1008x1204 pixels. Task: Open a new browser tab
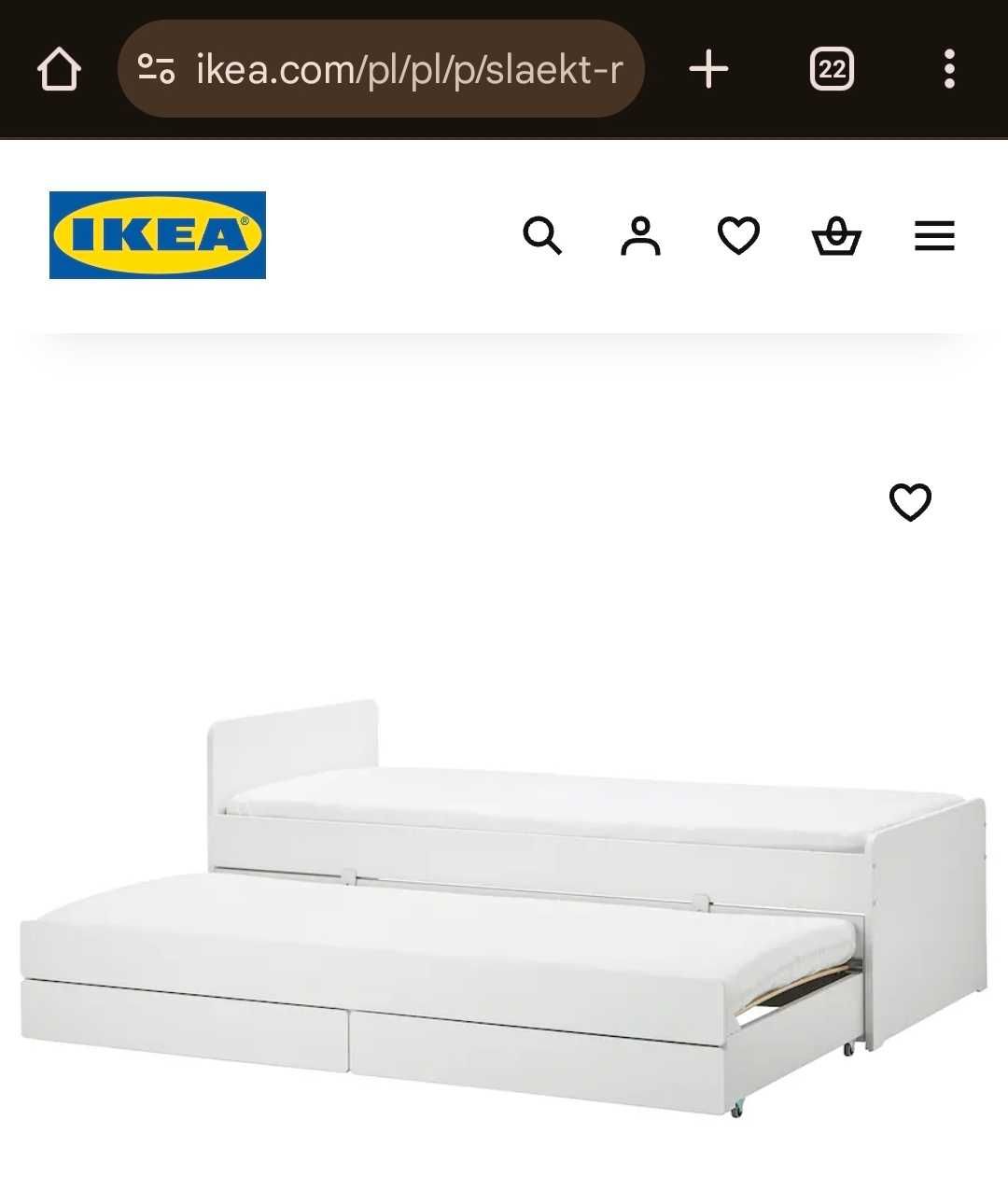click(x=708, y=69)
